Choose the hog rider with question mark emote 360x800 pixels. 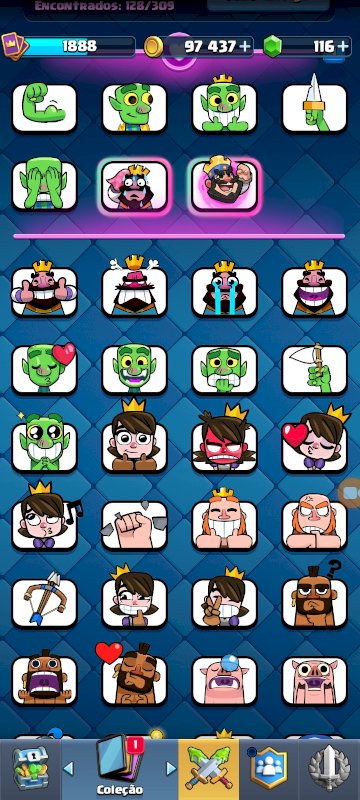pyautogui.click(x=315, y=603)
